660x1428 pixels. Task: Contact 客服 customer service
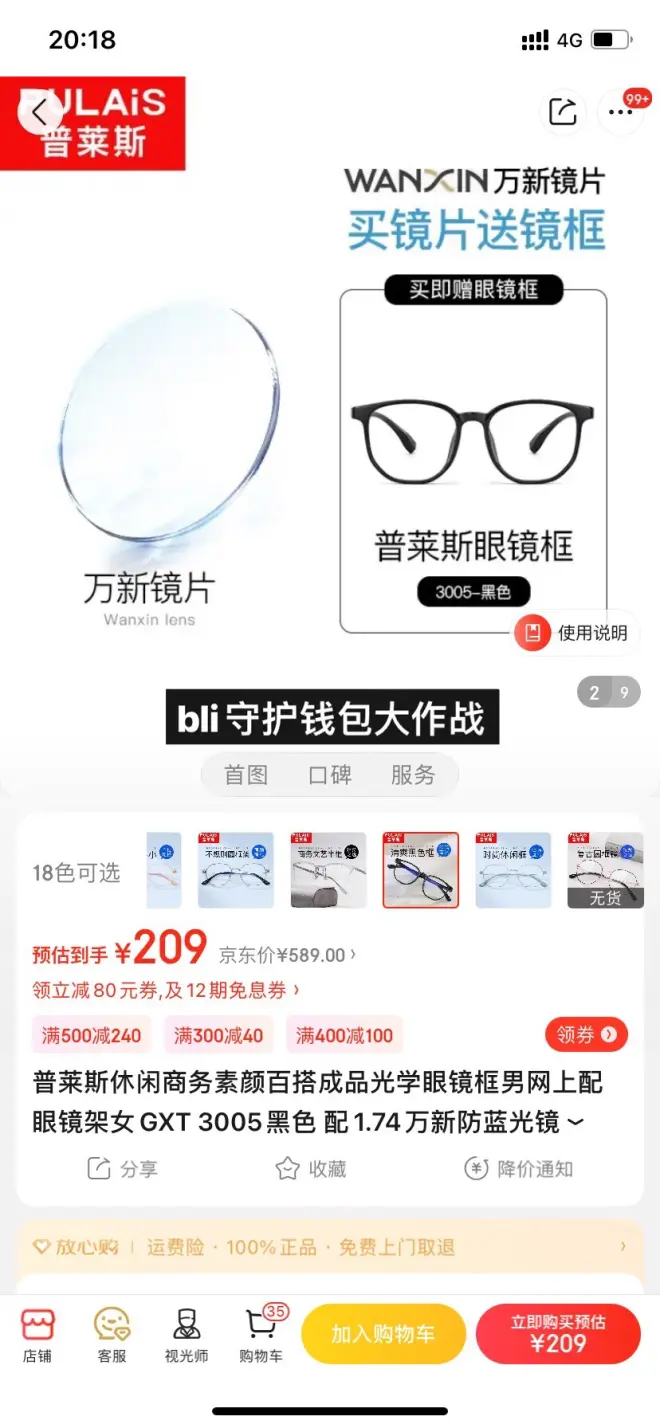(112, 1335)
